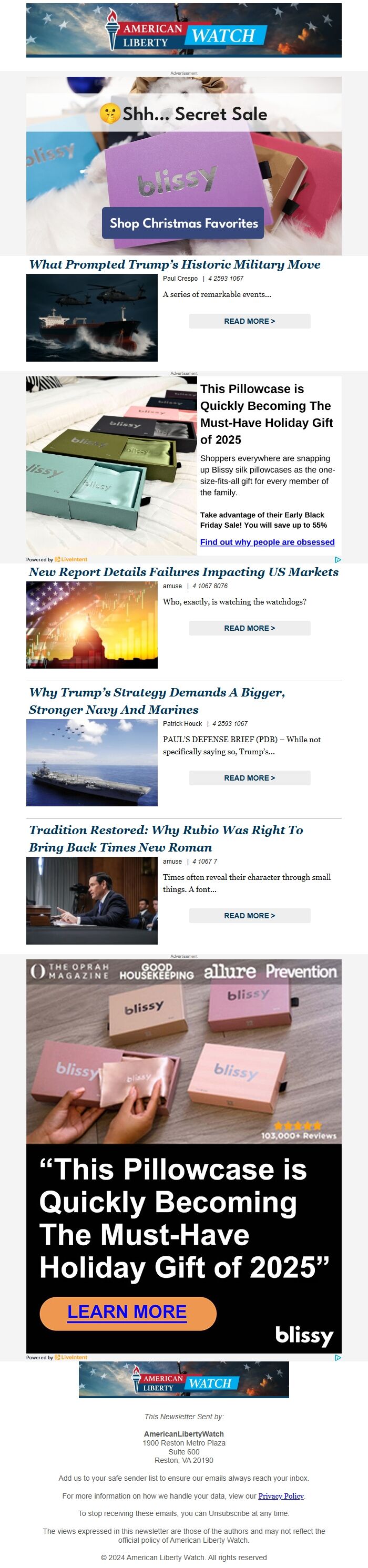Screen dimensions: 368x1568
Task: Read more of Paul's Defense Brief
Action: (x=249, y=778)
